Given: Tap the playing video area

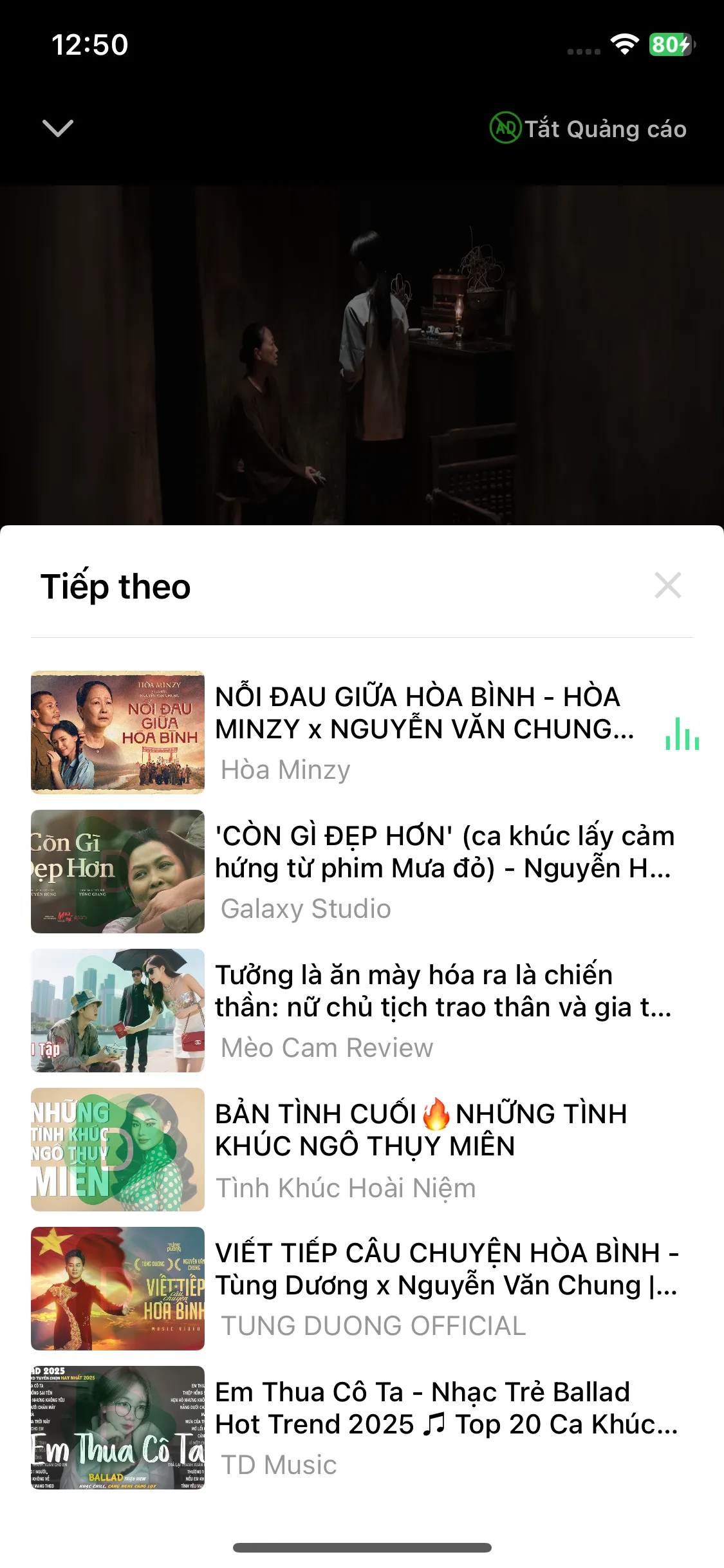Looking at the screenshot, I should point(362,355).
